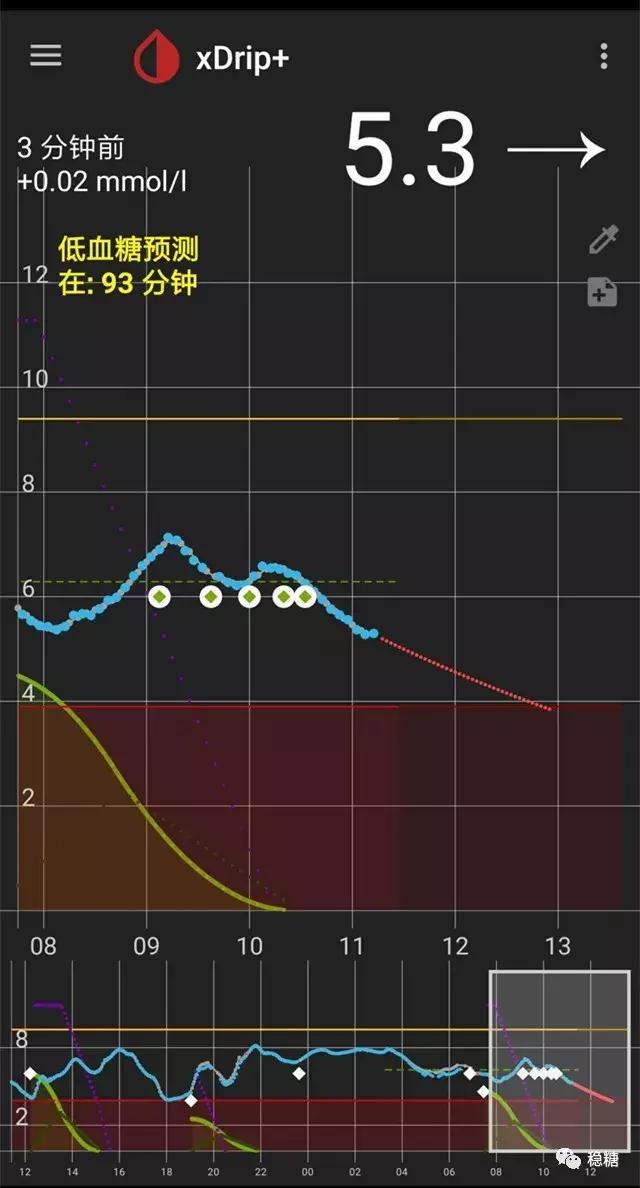640x1188 pixels.
Task: Open the overflow options menu
Action: (x=603, y=56)
